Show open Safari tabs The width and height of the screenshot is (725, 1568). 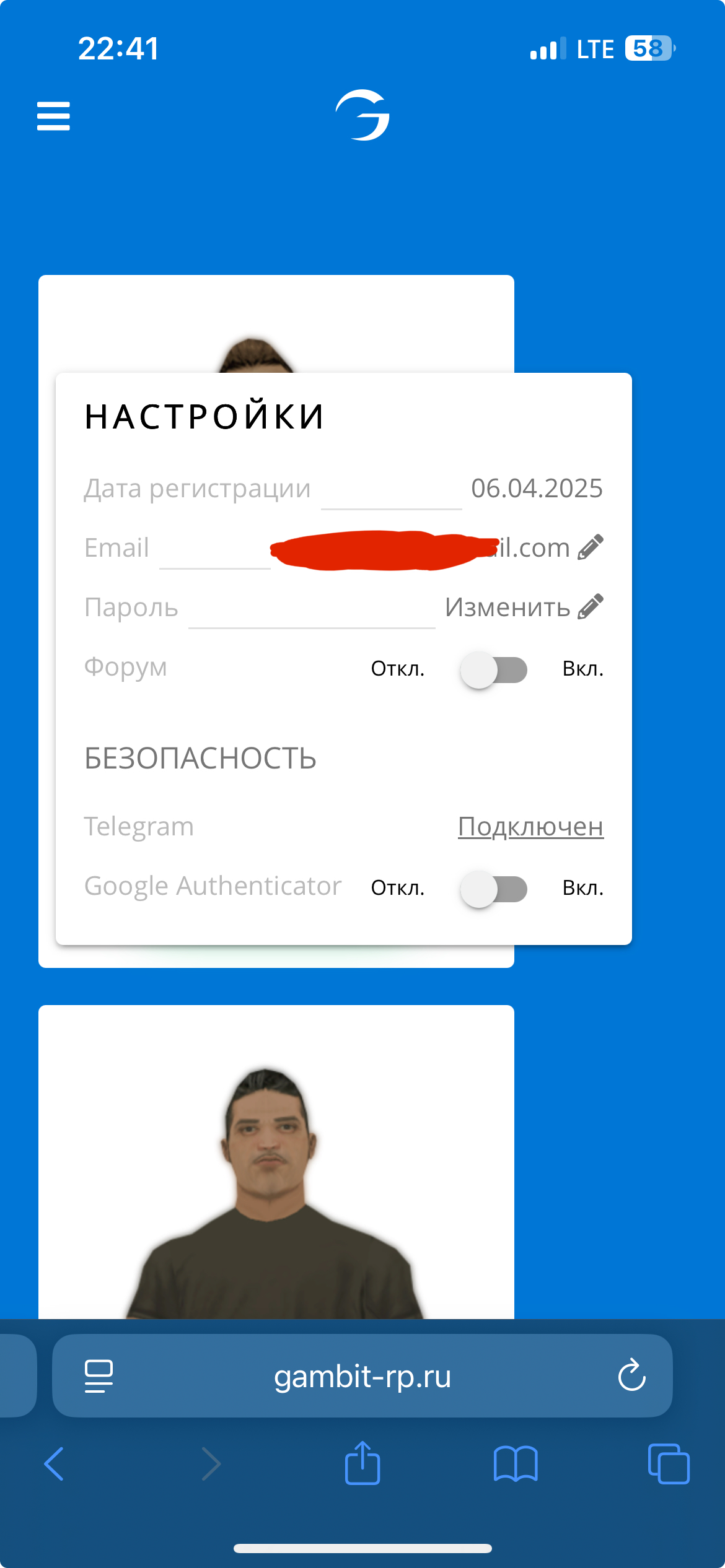point(669,1464)
